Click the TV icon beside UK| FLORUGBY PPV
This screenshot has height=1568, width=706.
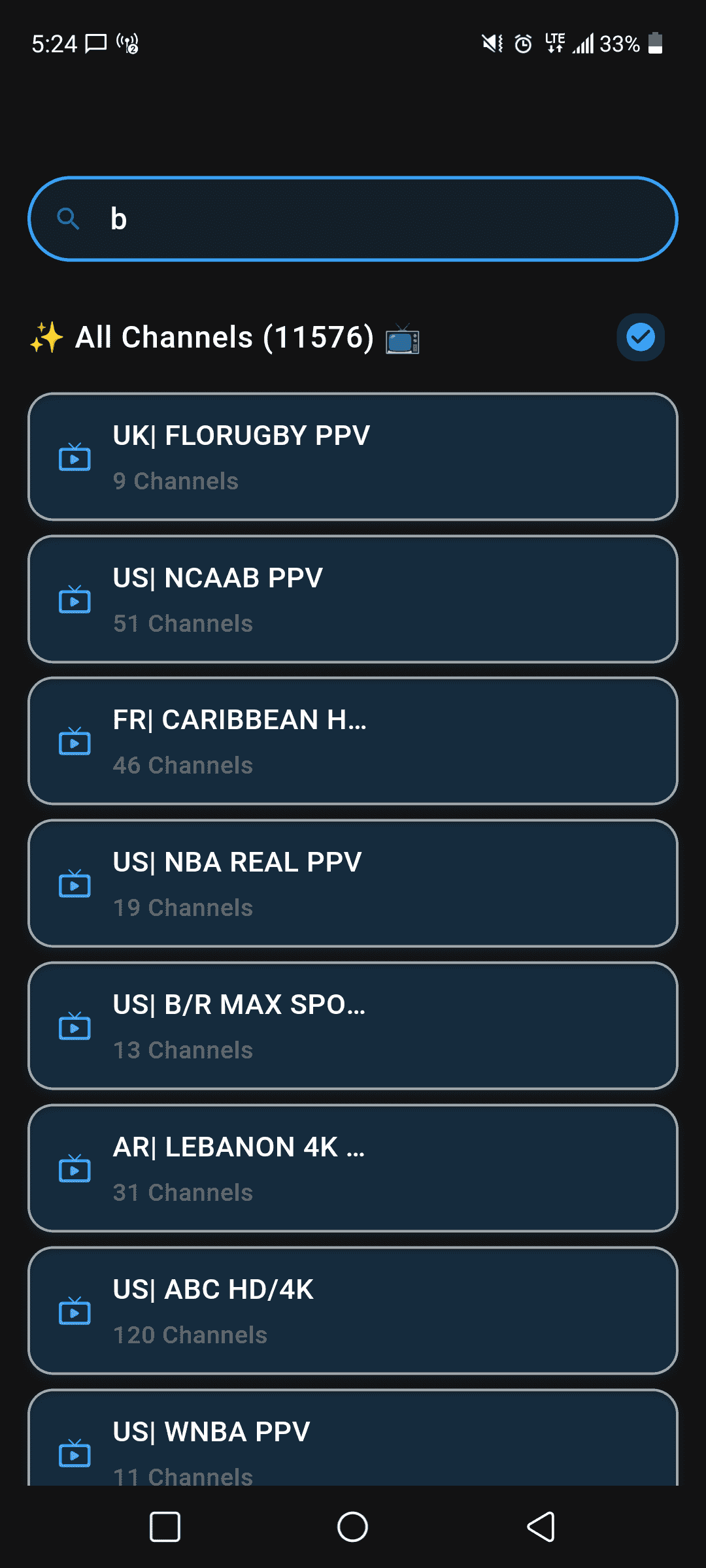75,457
